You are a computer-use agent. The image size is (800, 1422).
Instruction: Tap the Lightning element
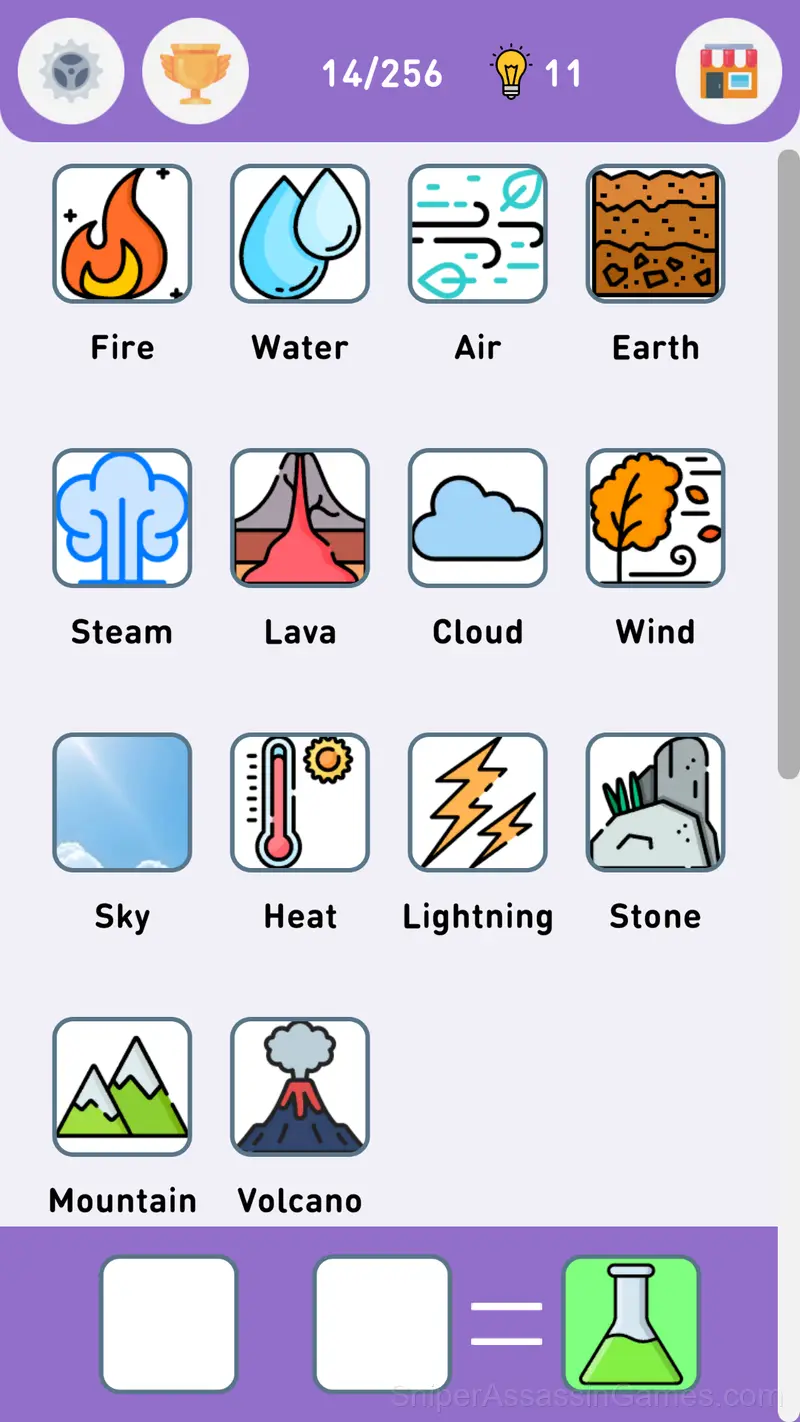(478, 802)
